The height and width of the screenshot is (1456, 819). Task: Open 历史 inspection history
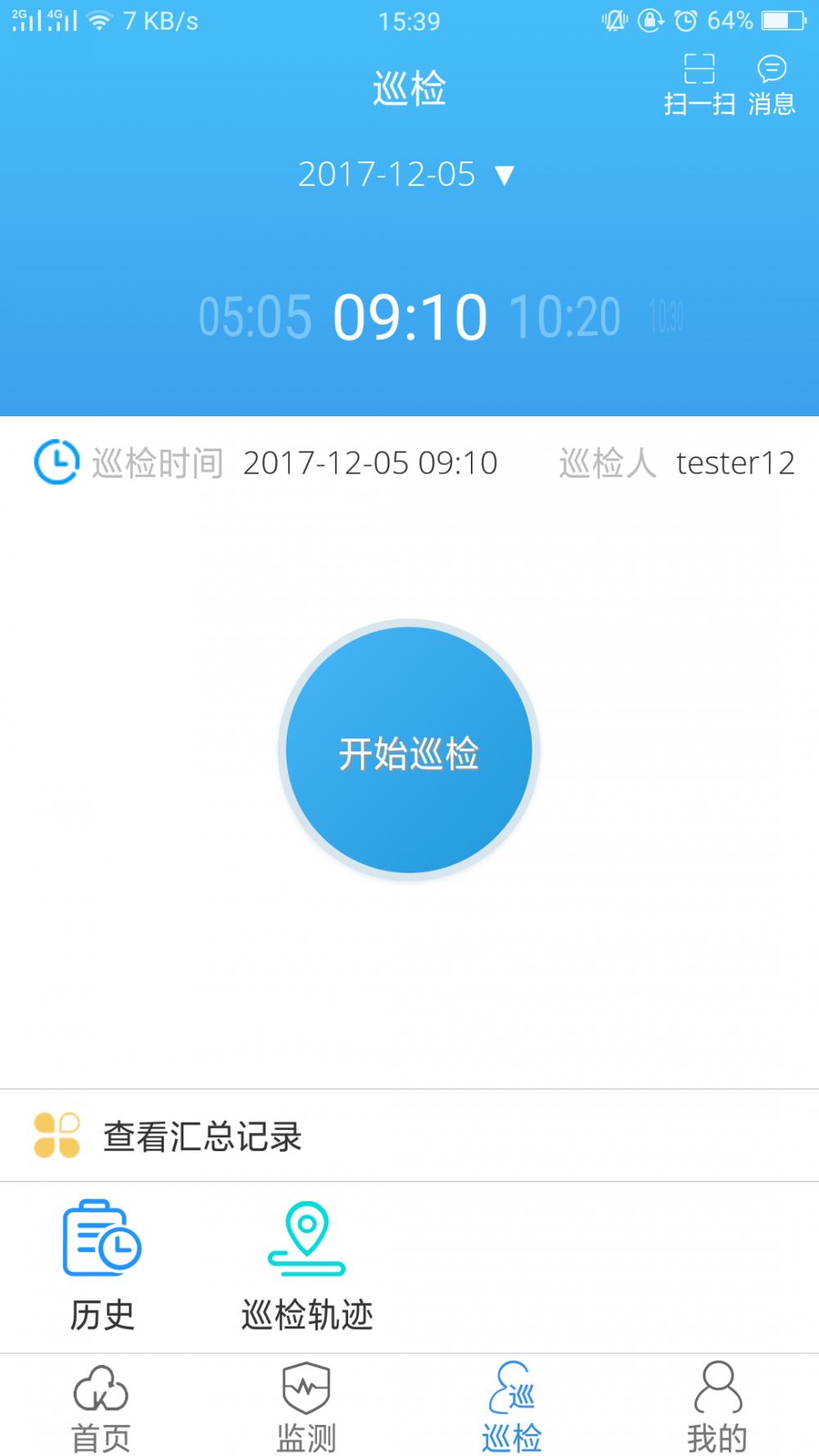pos(102,1266)
